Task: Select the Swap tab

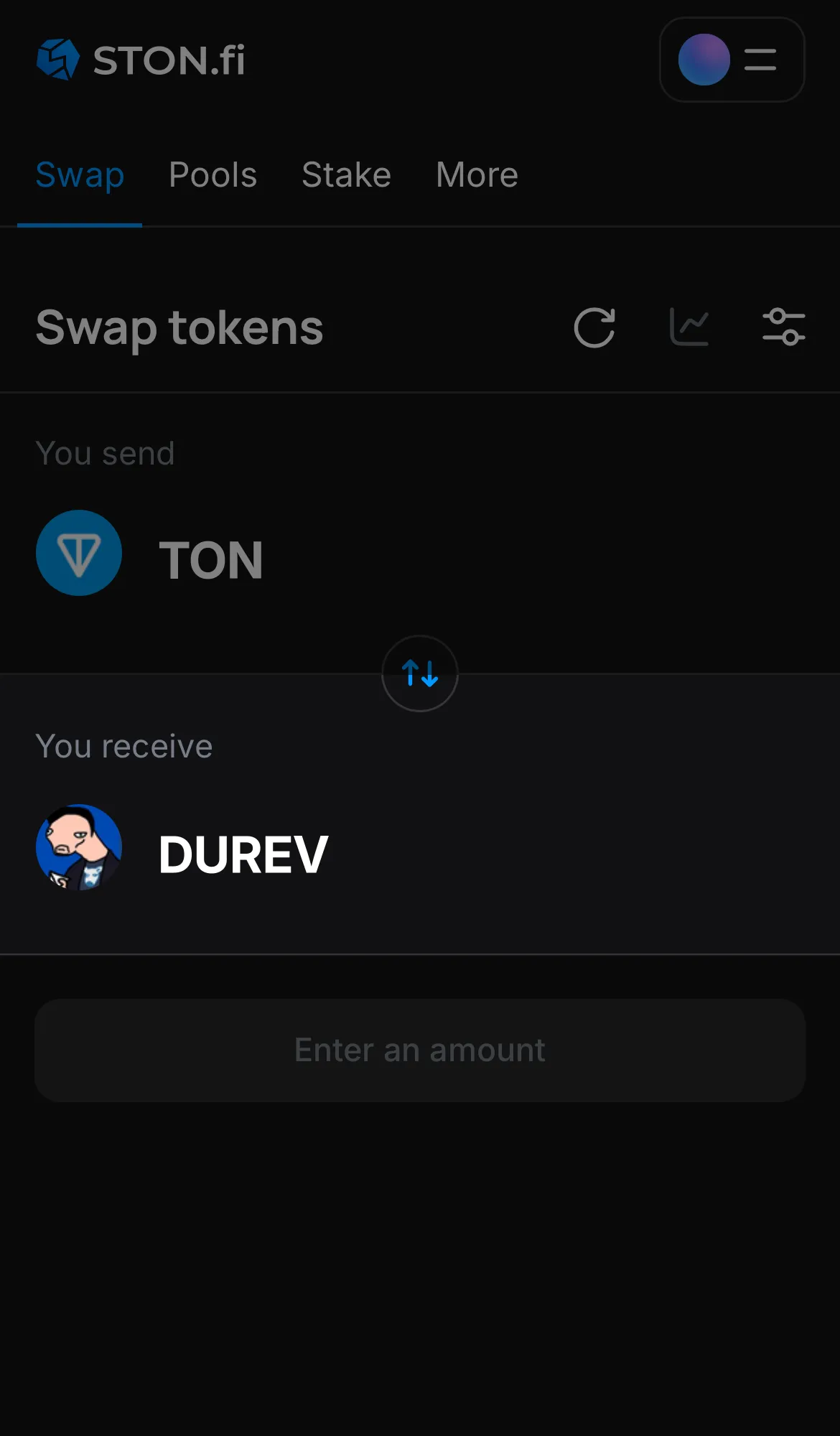Action: 80,174
